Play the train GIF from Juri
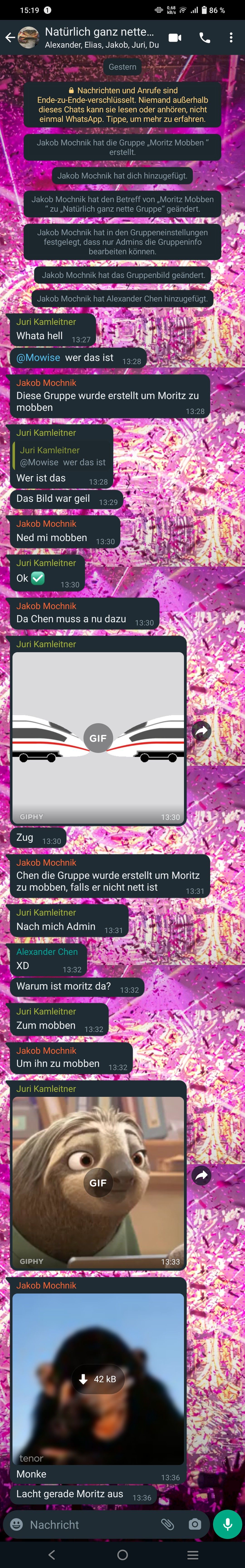245x1568 pixels. point(98,738)
